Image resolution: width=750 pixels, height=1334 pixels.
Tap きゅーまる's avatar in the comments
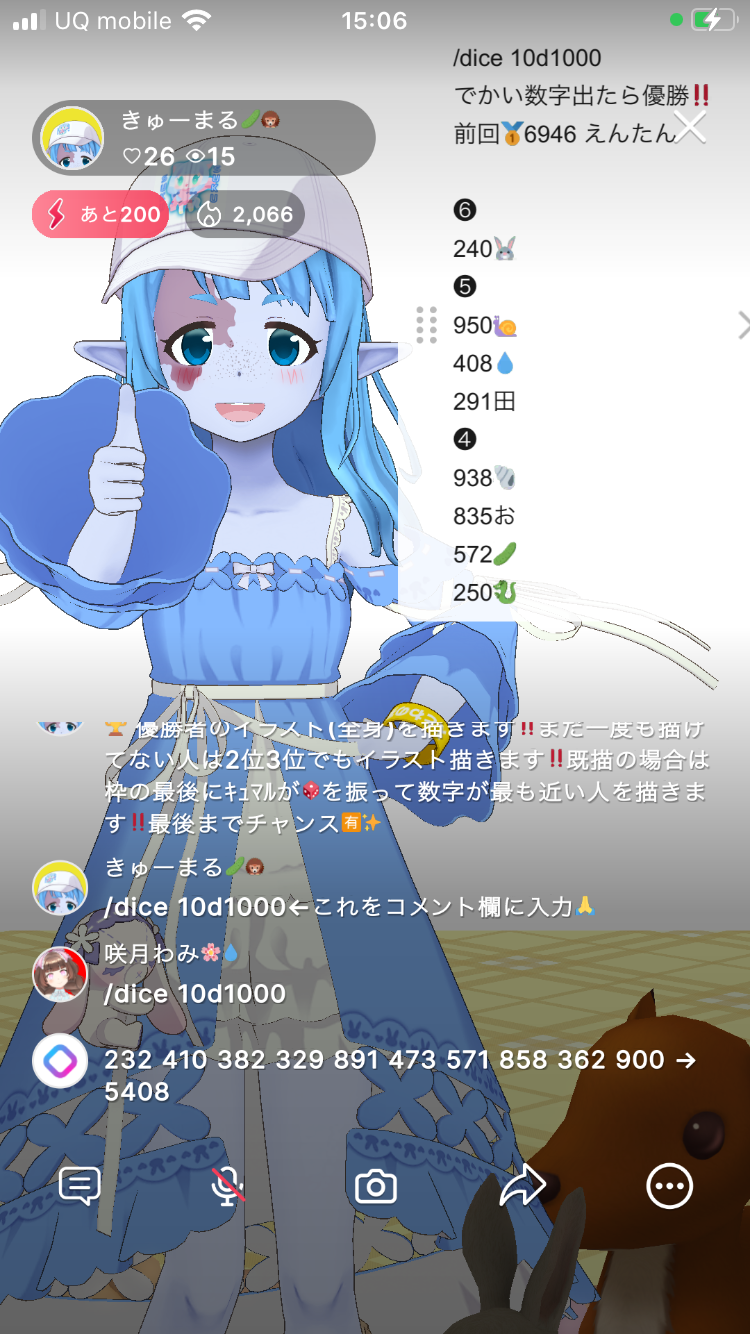point(60,888)
